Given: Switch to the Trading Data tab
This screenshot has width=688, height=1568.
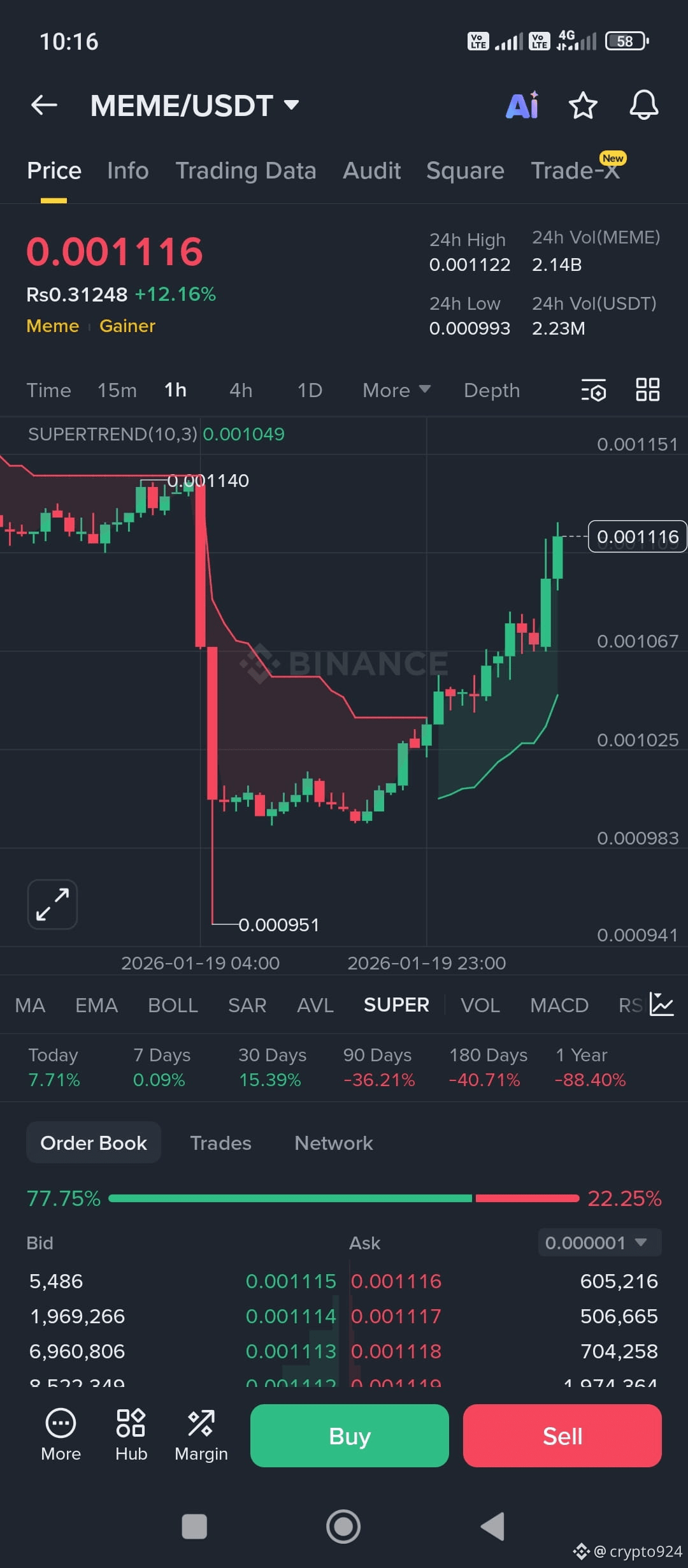Looking at the screenshot, I should pos(245,171).
